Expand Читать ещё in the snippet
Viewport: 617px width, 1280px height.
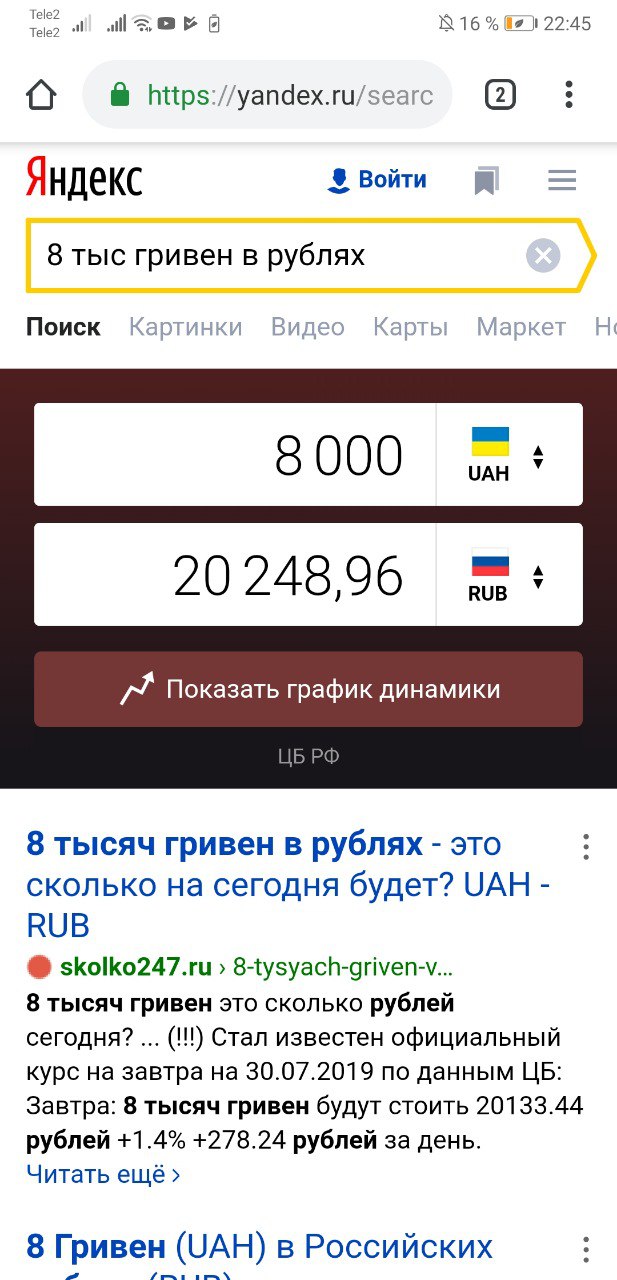point(103,1174)
